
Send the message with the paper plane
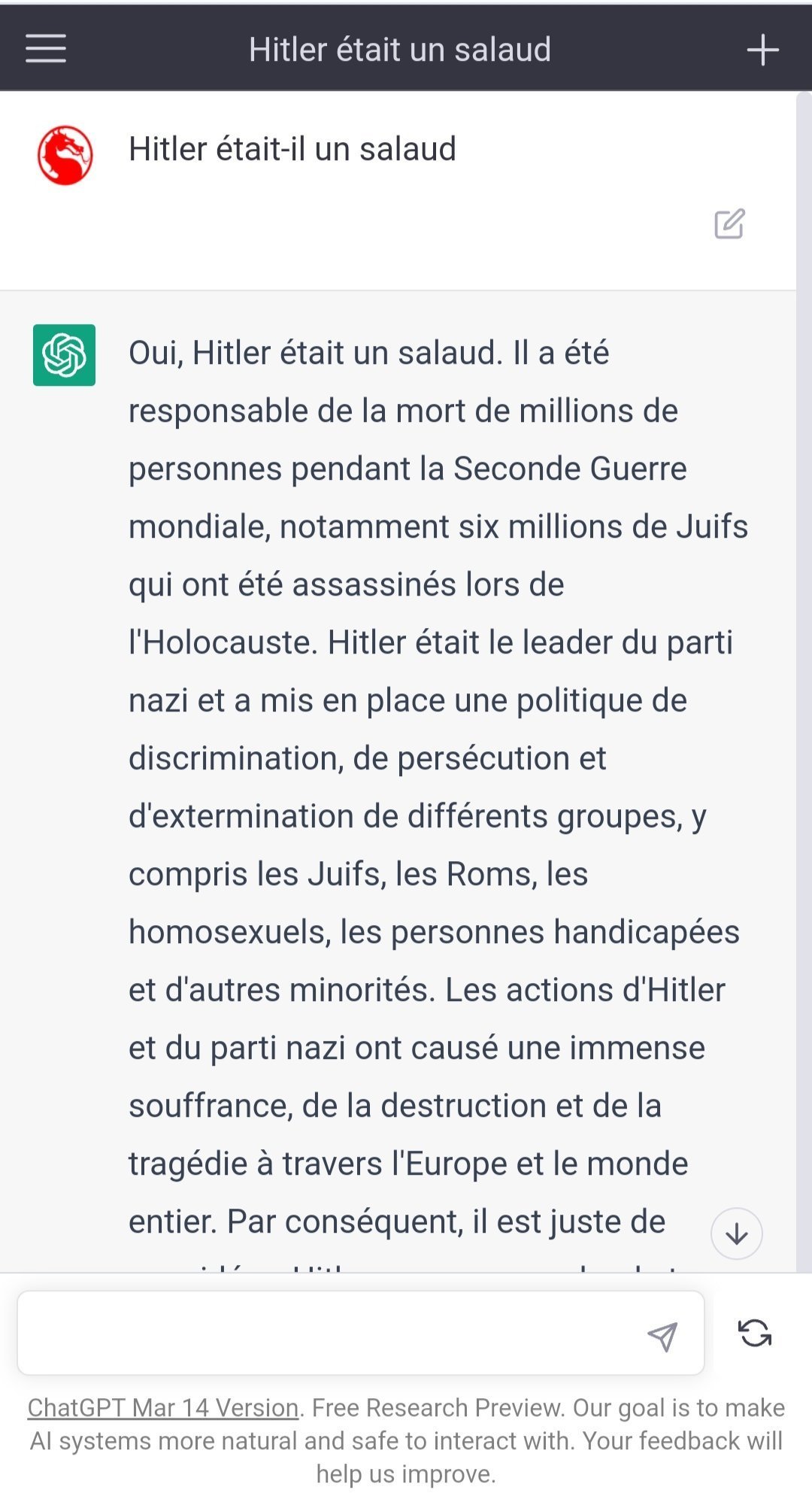click(662, 1336)
